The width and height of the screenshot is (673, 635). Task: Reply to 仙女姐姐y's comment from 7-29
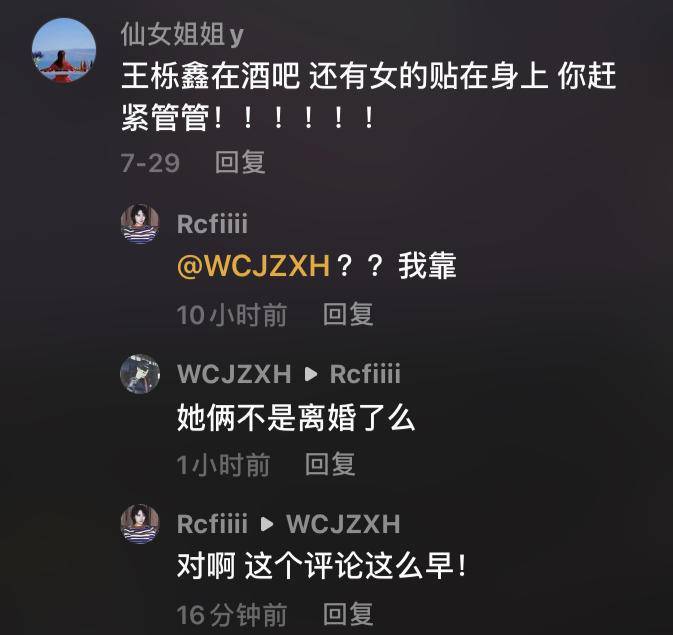tap(240, 163)
